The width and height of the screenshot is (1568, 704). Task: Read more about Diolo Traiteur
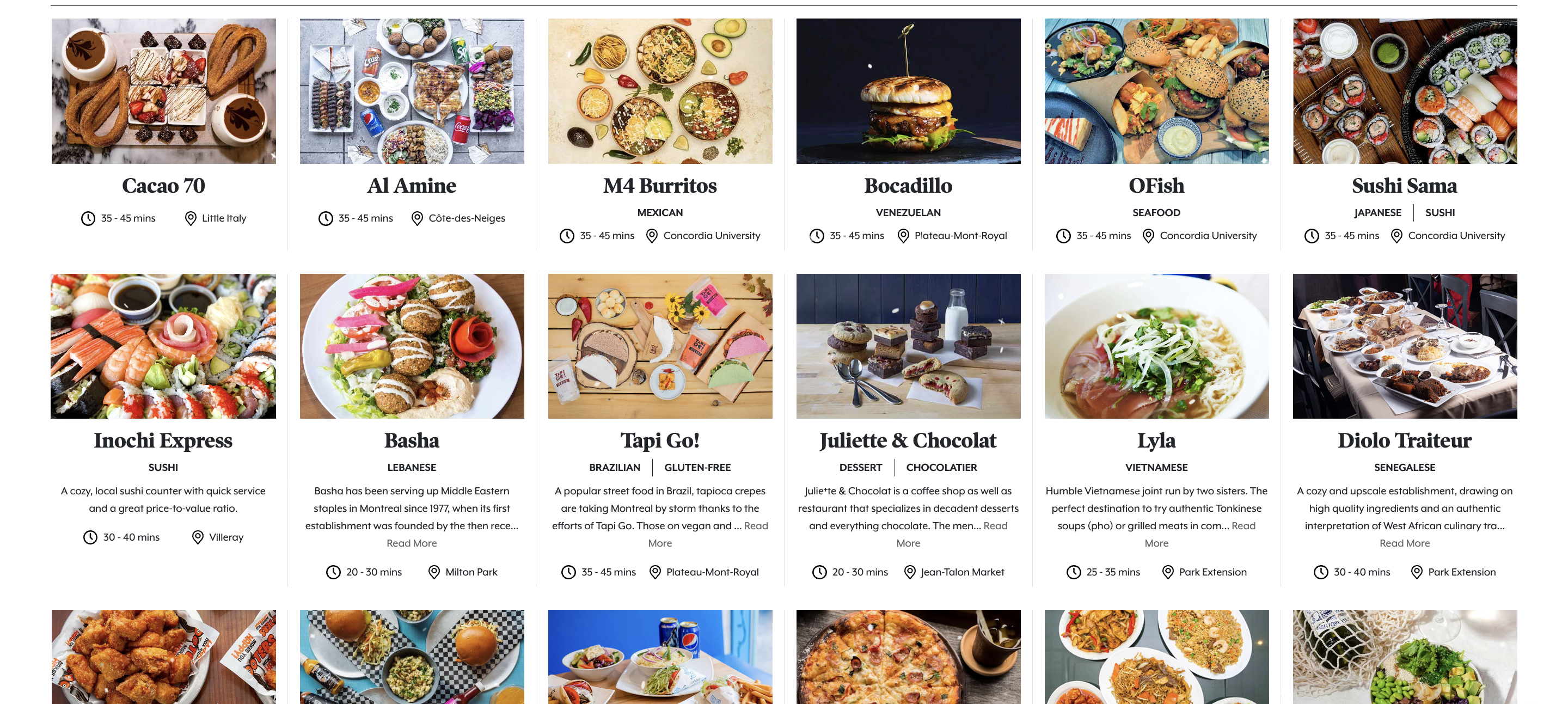coord(1404,543)
